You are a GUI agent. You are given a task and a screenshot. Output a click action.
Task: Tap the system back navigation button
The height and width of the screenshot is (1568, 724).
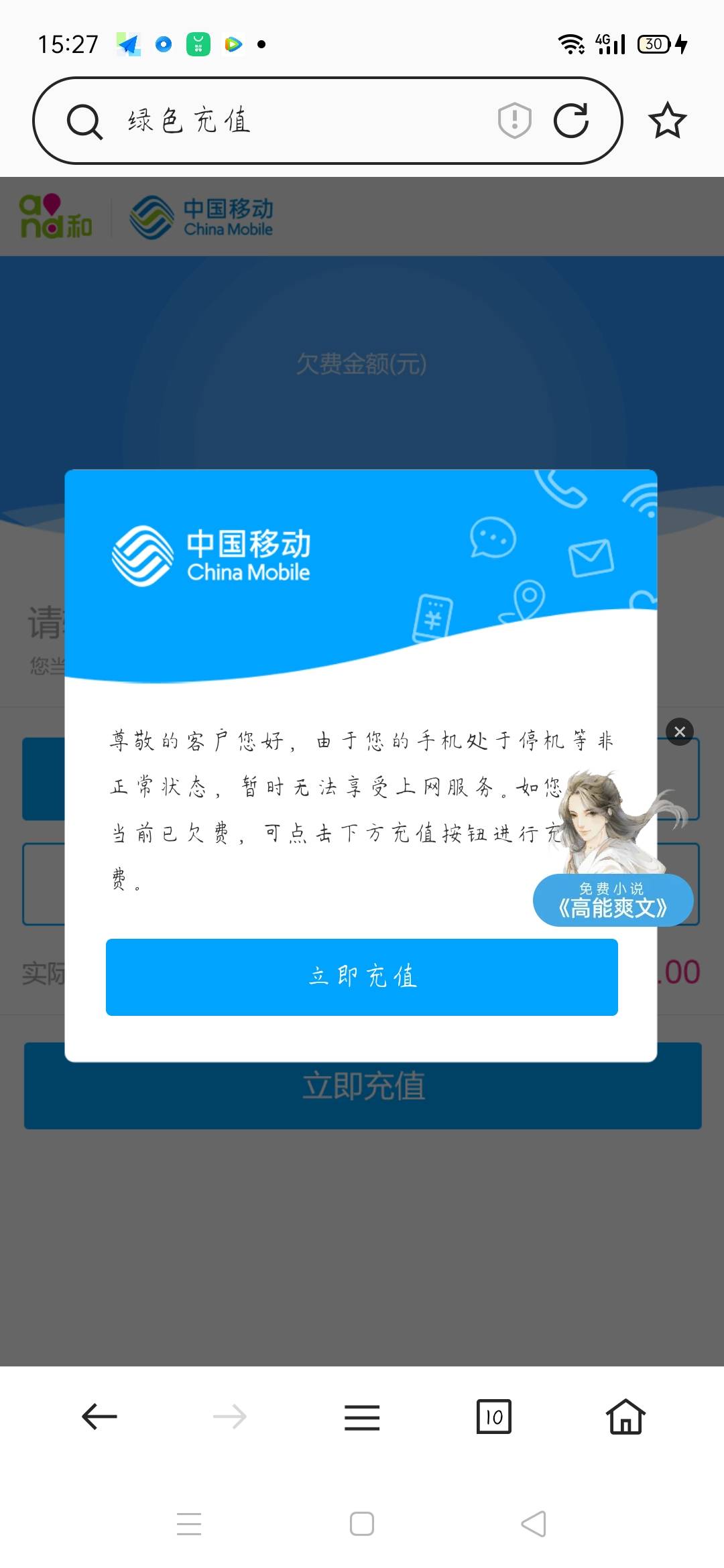[534, 1524]
